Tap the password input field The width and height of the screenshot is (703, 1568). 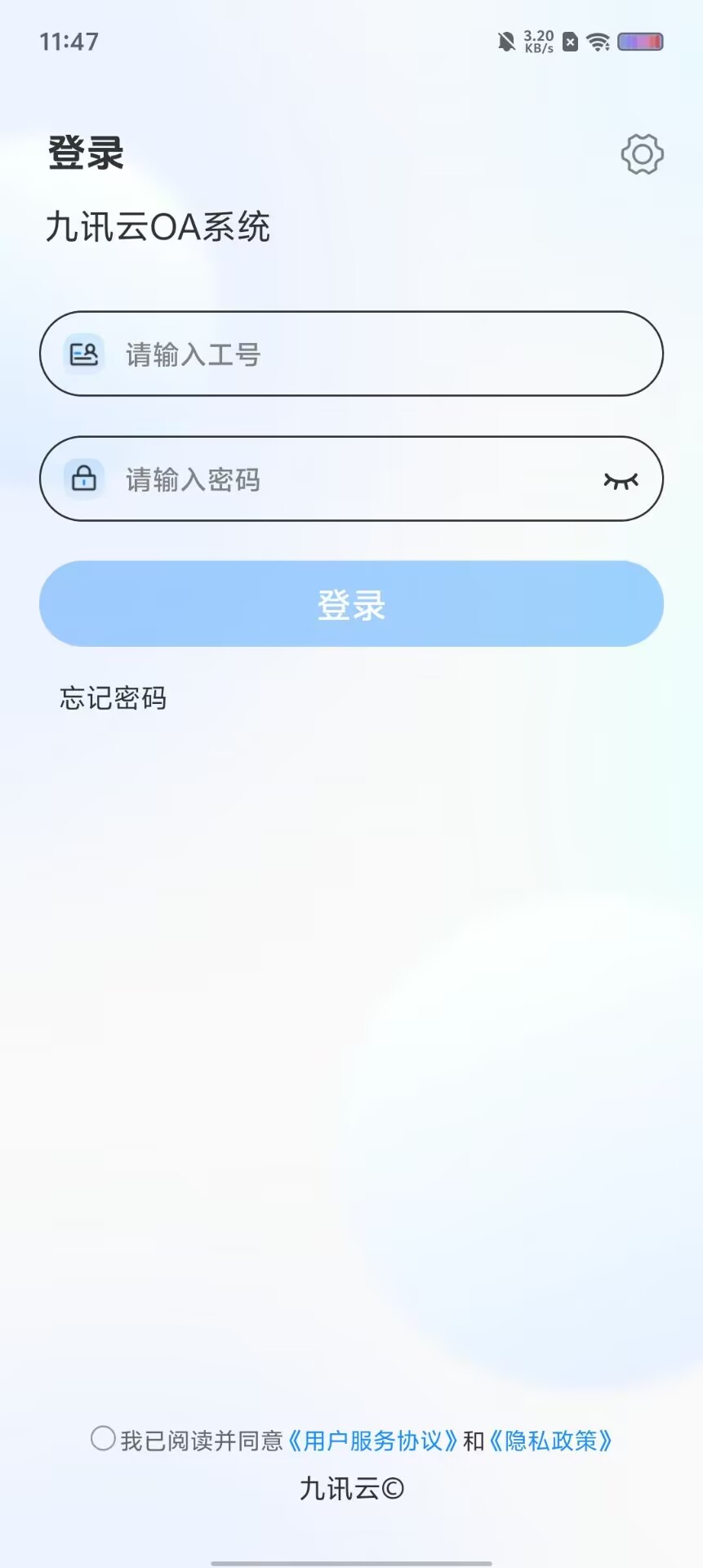click(x=351, y=479)
